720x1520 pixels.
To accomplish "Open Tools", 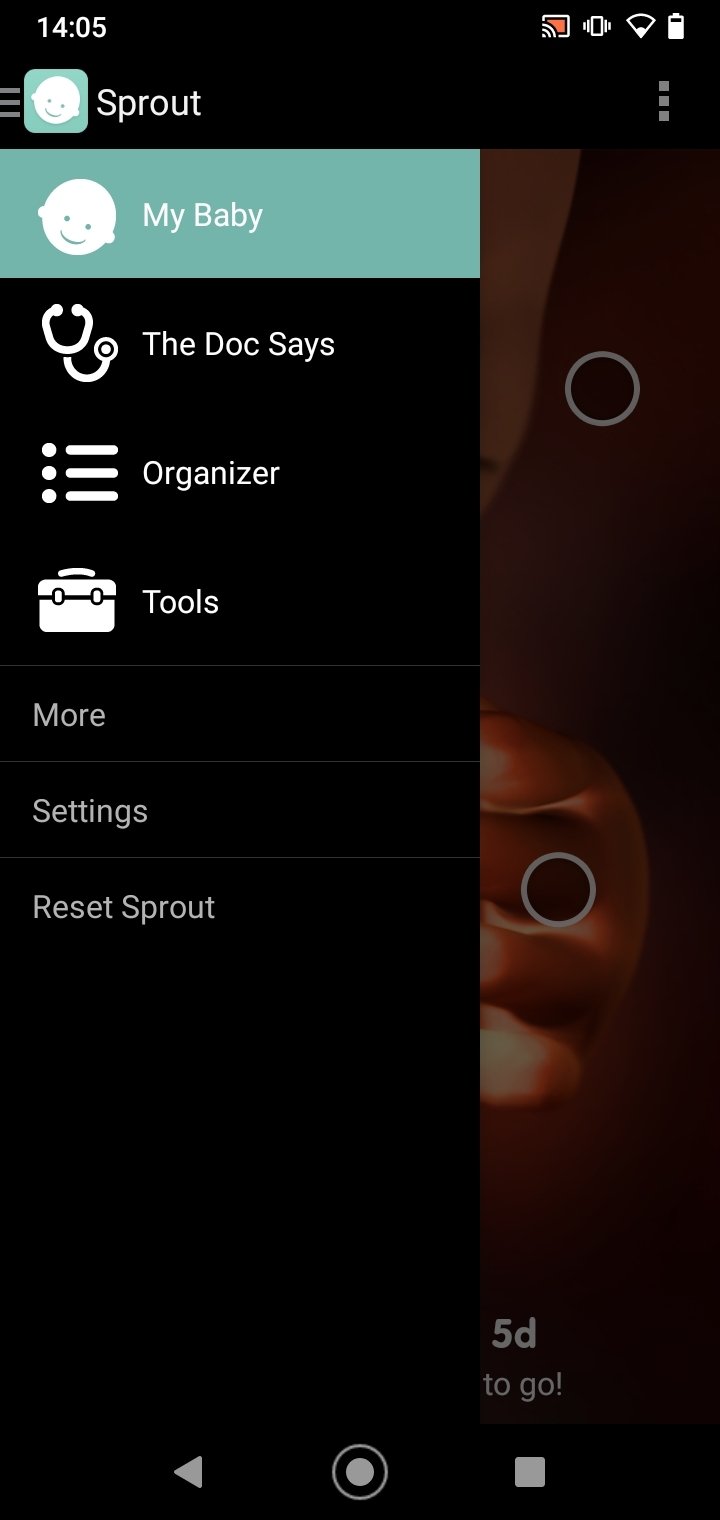I will pyautogui.click(x=240, y=601).
